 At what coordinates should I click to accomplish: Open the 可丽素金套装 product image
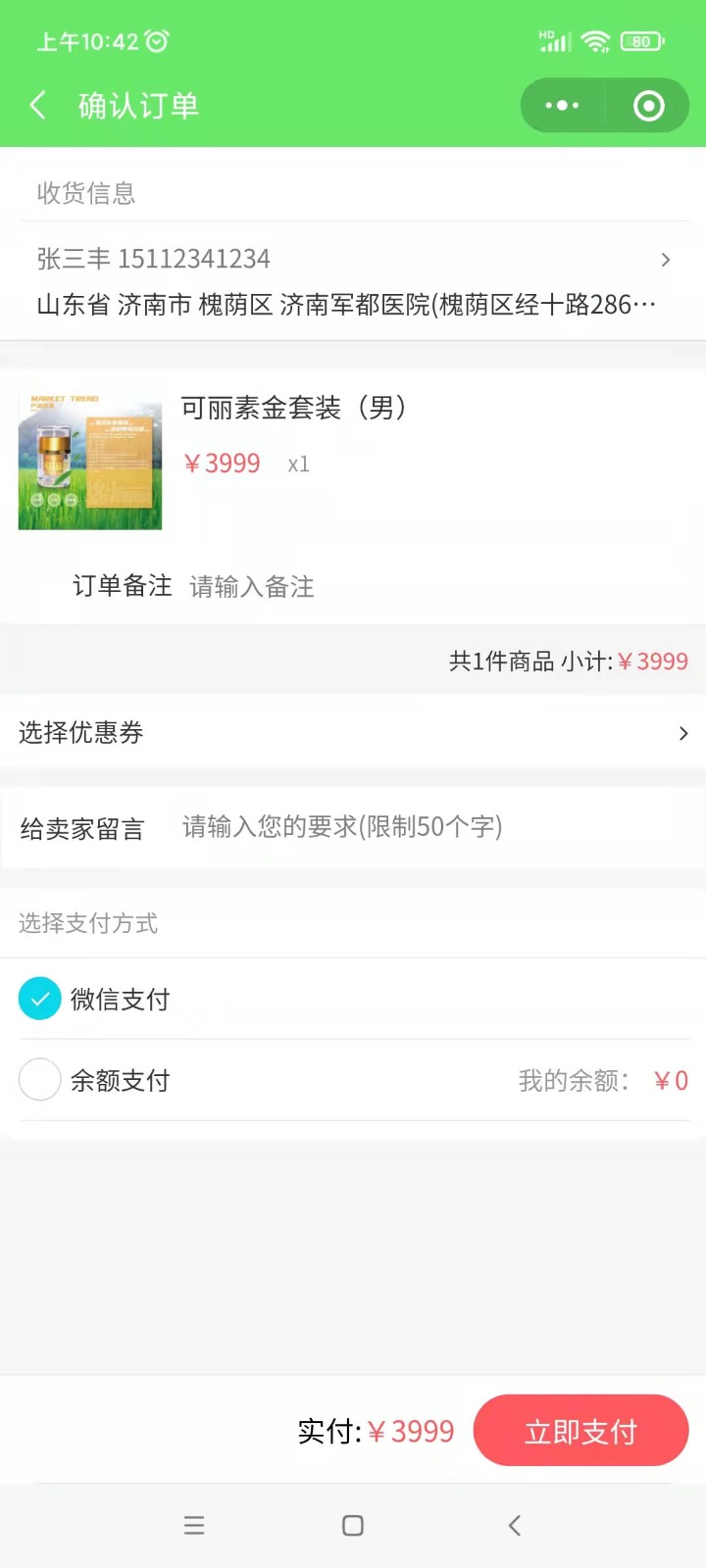point(90,459)
